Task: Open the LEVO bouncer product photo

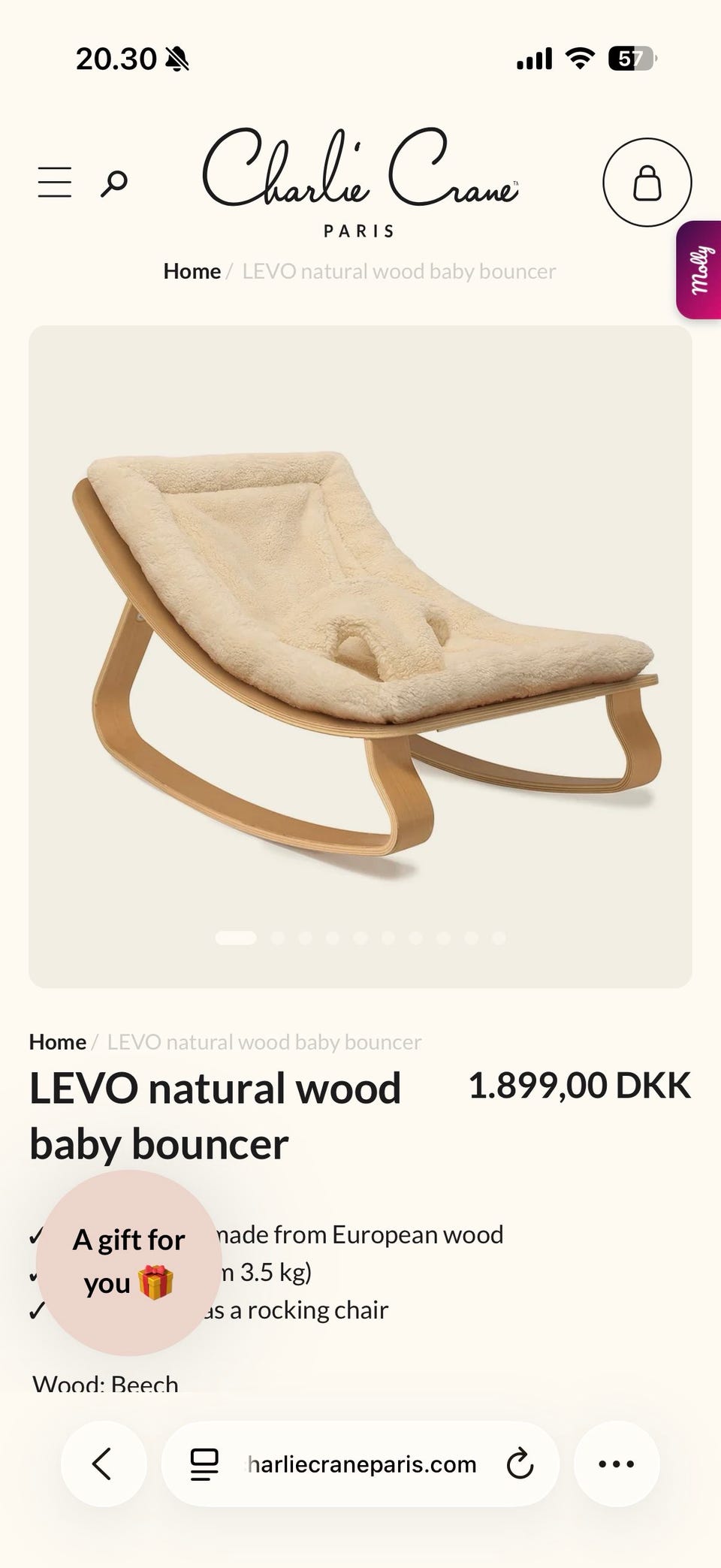Action: pyautogui.click(x=360, y=657)
